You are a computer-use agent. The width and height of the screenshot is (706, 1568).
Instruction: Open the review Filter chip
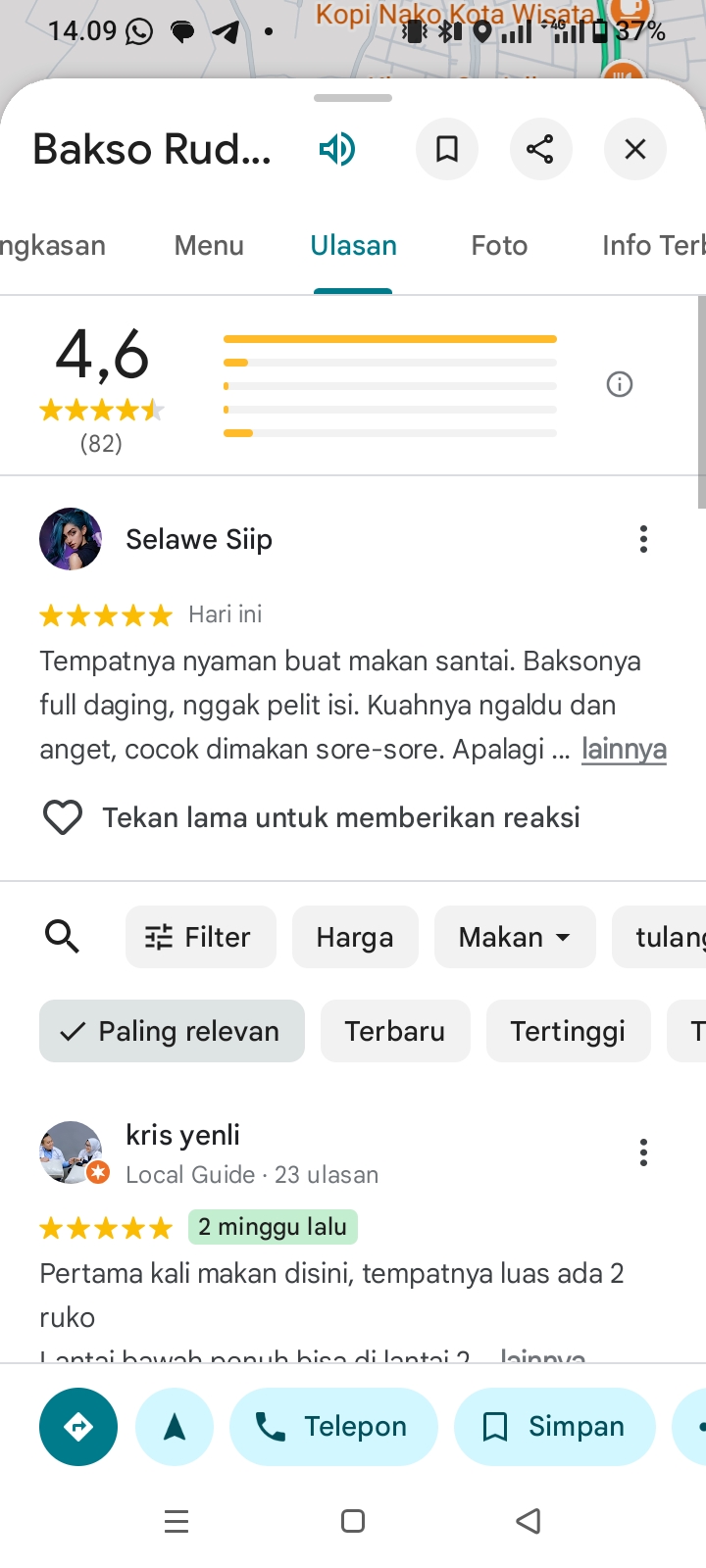[x=200, y=937]
